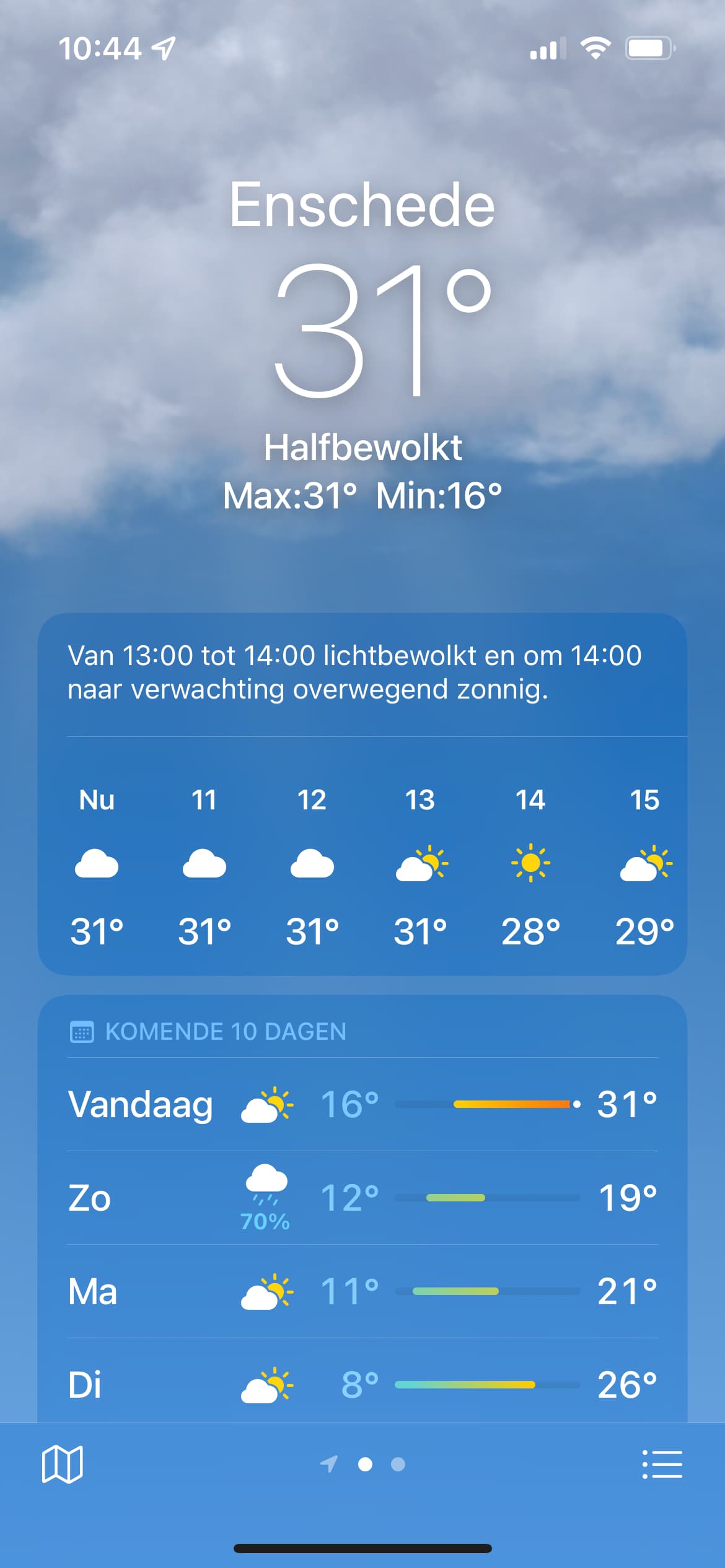
Task: Open the Vandaag forecast row
Action: pyautogui.click(x=362, y=1104)
